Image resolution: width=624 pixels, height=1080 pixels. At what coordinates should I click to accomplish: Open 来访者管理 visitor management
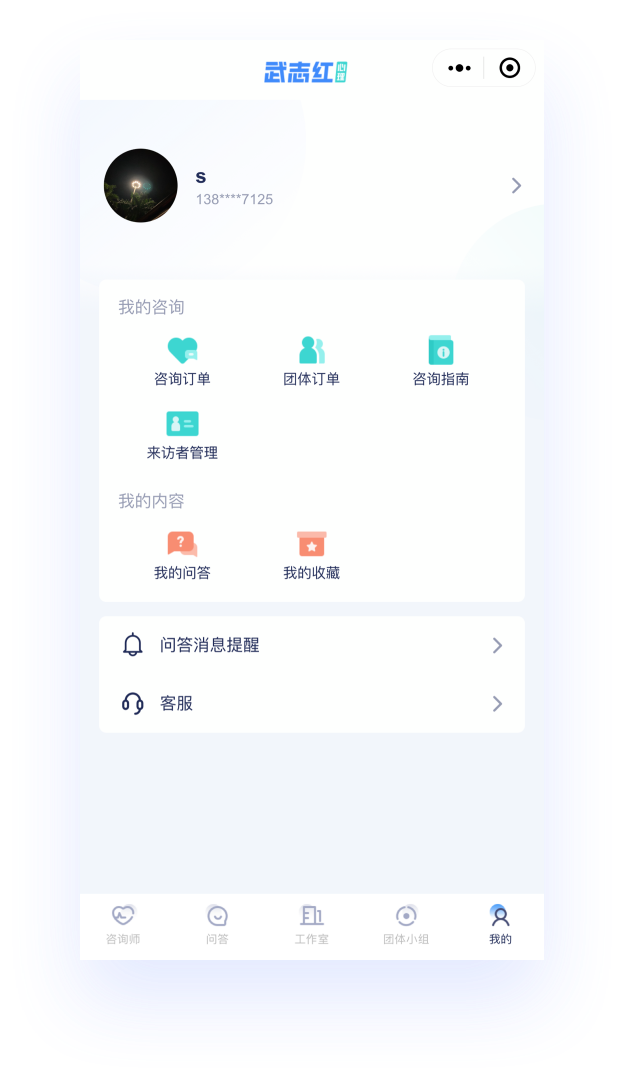click(x=182, y=435)
